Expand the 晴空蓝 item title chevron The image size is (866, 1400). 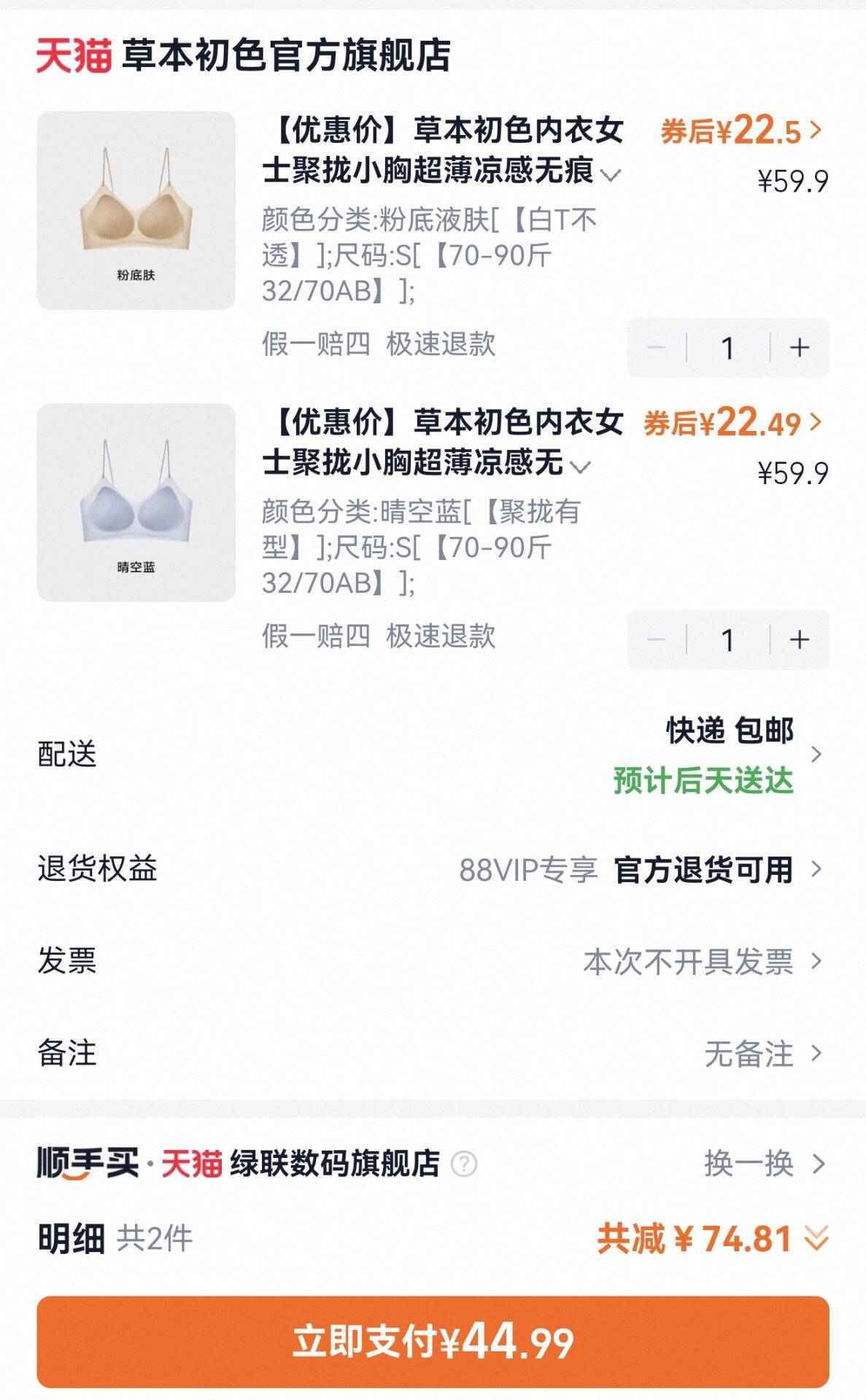580,467
